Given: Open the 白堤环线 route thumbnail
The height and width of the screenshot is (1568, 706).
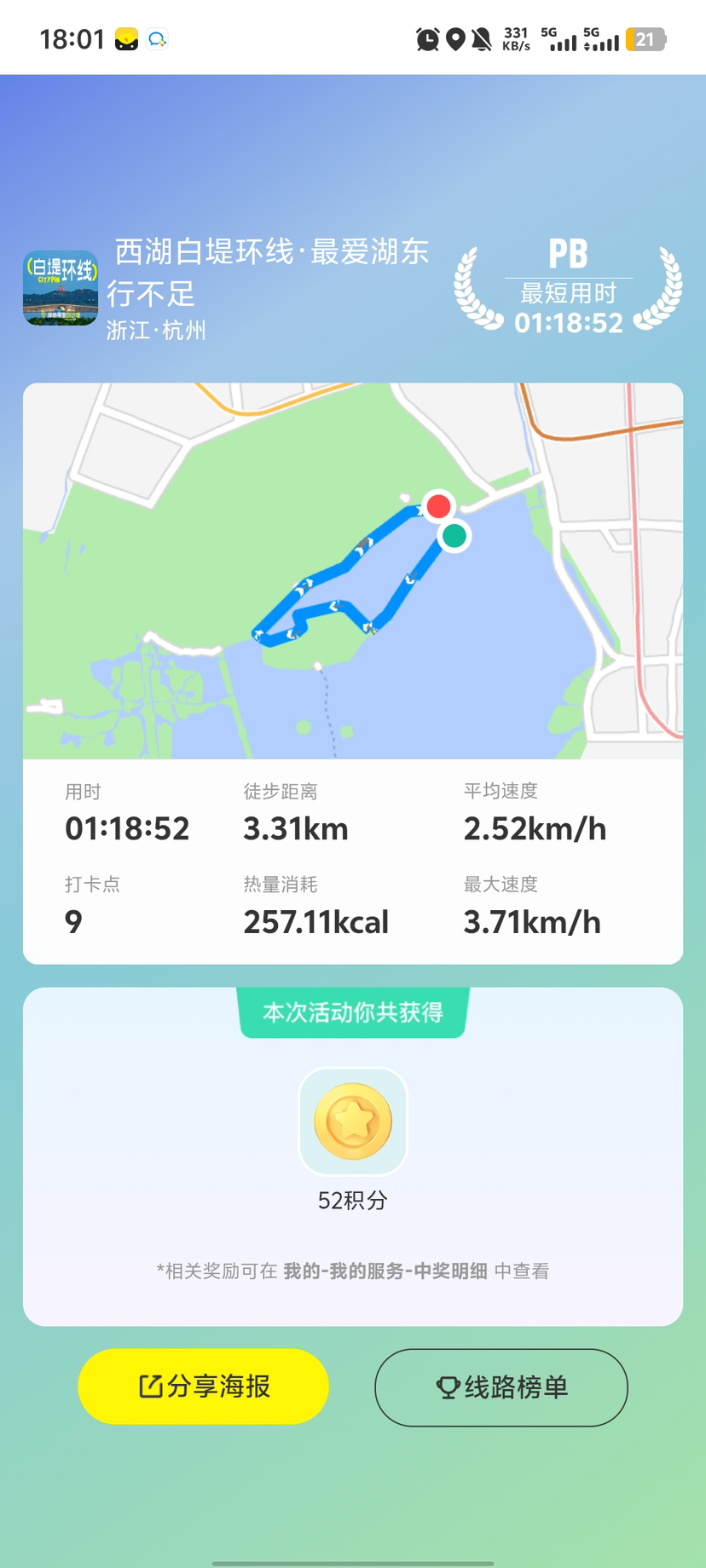Looking at the screenshot, I should tap(61, 288).
